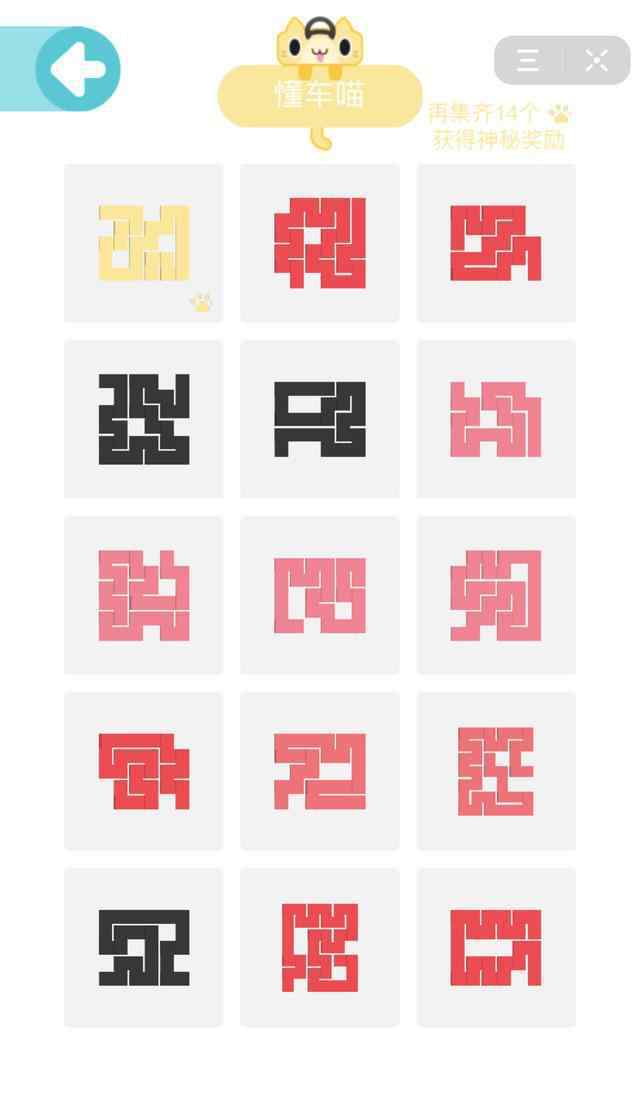Open the pink puzzle ending the second row
The width and height of the screenshot is (640, 1103).
(x=497, y=419)
